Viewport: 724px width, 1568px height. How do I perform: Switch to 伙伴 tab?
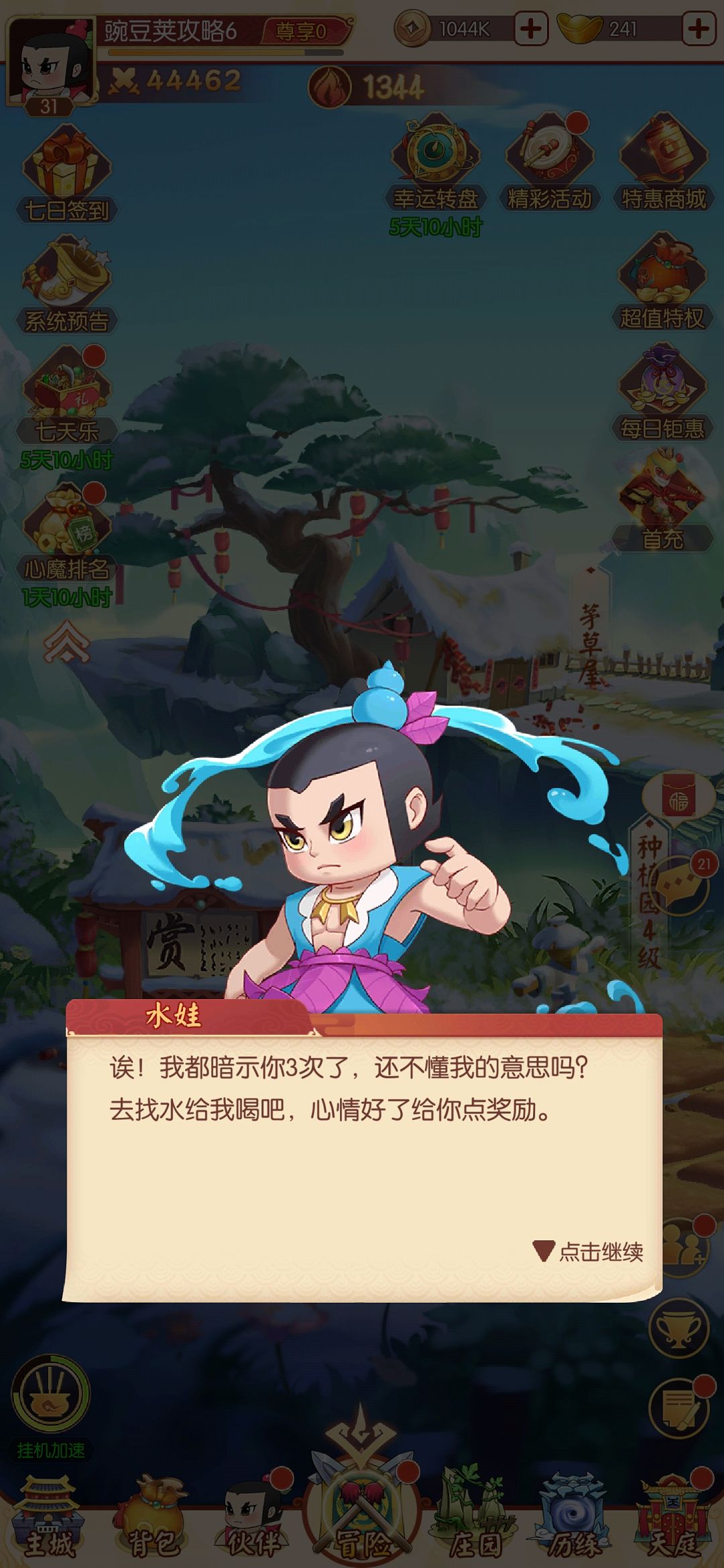tap(253, 1520)
